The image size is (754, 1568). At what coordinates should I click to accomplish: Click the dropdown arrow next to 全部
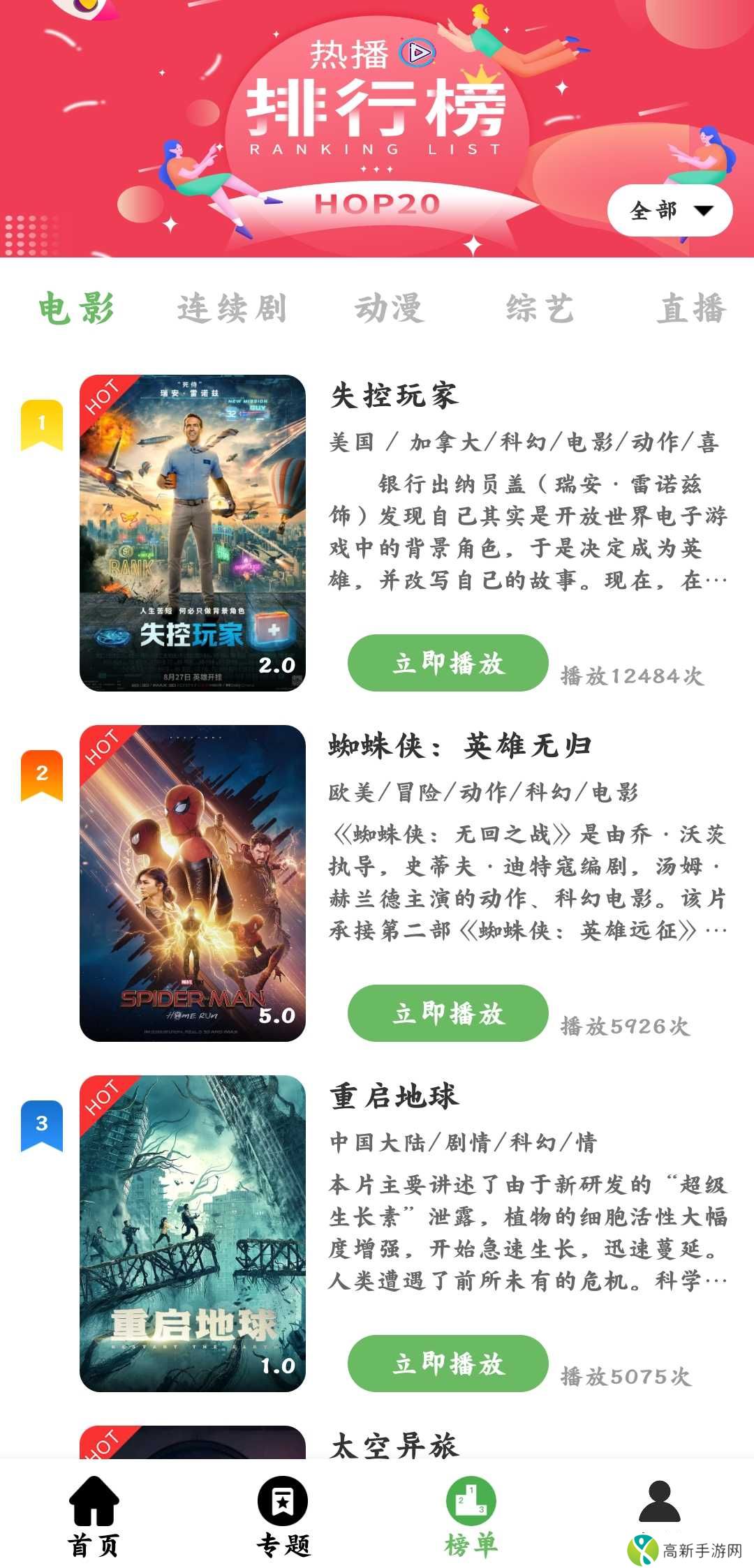(x=705, y=211)
